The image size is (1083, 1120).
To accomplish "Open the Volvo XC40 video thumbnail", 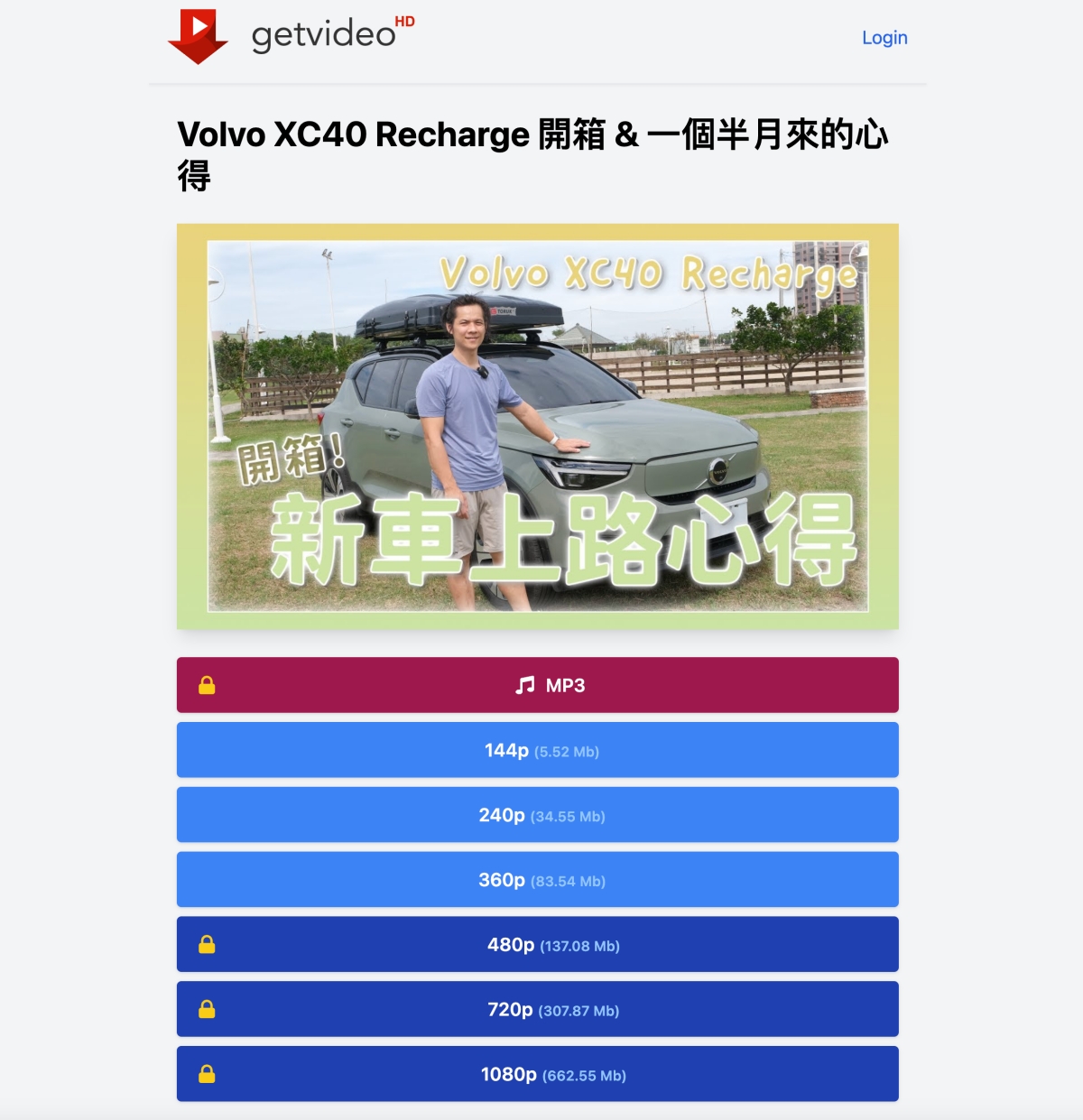I will coord(538,426).
